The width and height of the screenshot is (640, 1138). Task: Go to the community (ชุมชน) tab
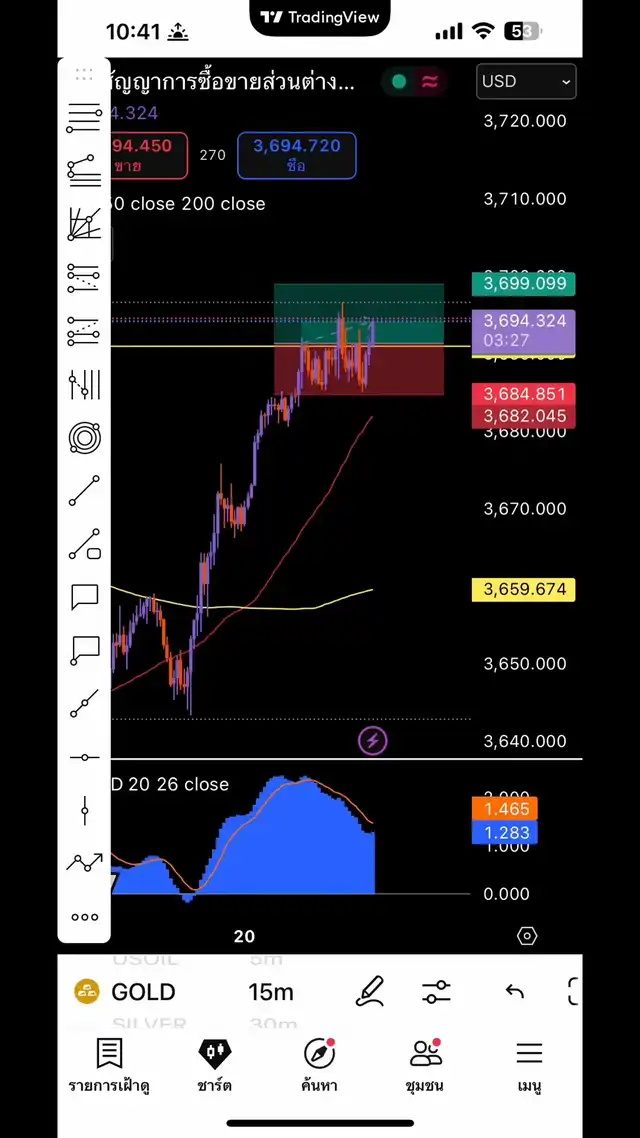[425, 1065]
